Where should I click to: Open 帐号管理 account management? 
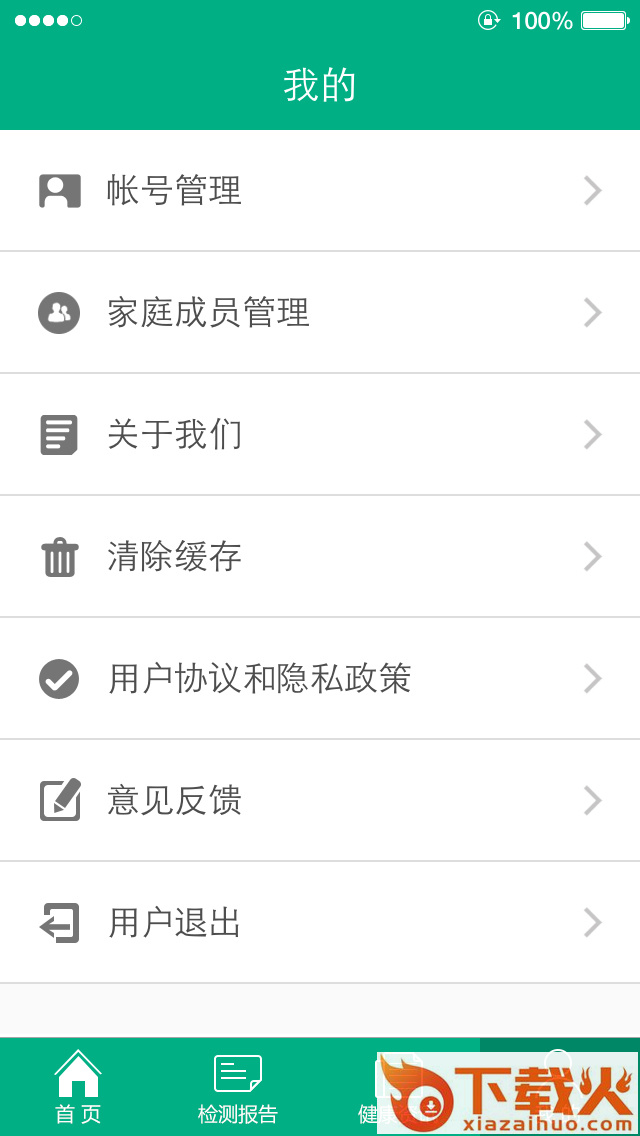pos(320,191)
